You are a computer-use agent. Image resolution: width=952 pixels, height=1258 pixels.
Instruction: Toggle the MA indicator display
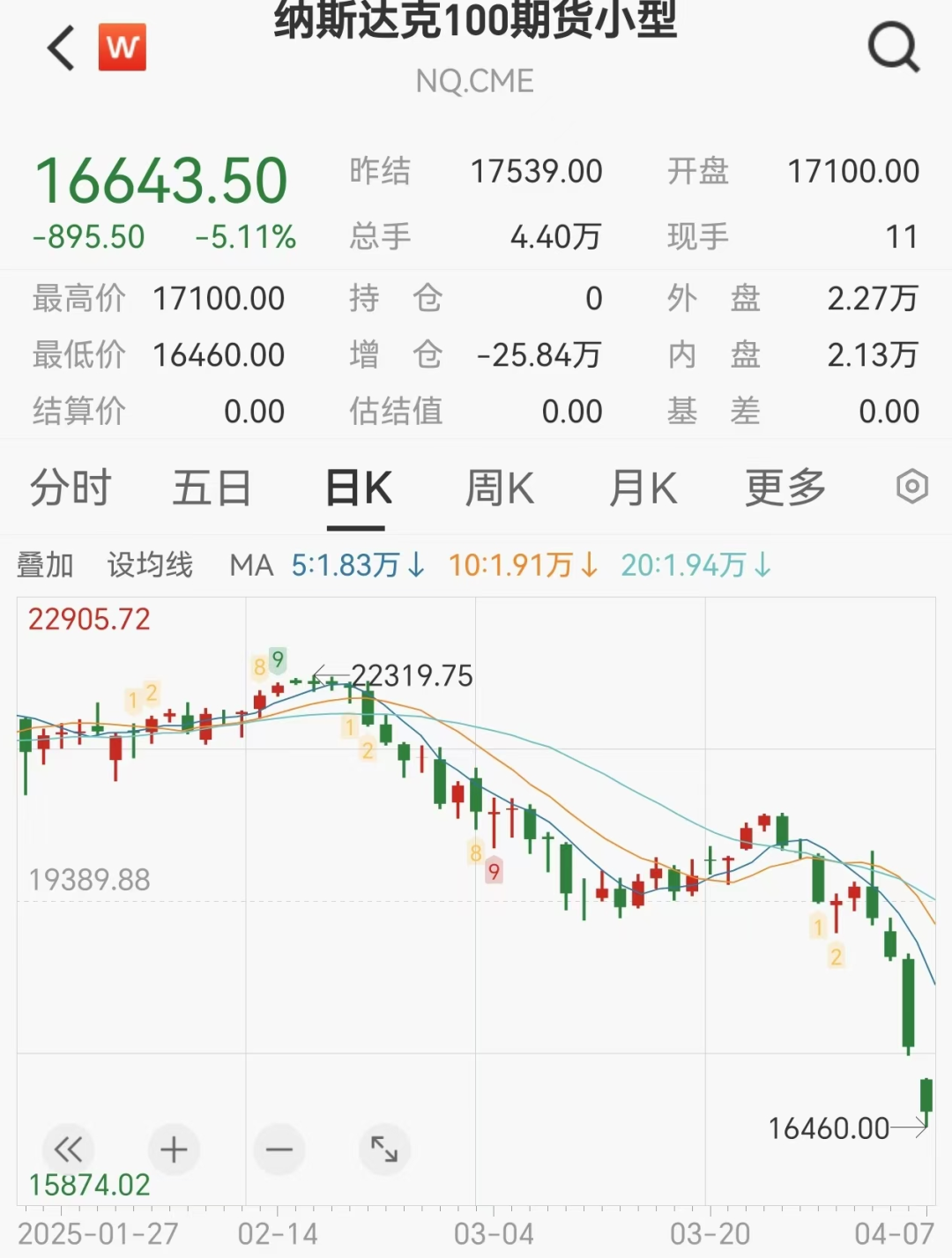pyautogui.click(x=252, y=565)
